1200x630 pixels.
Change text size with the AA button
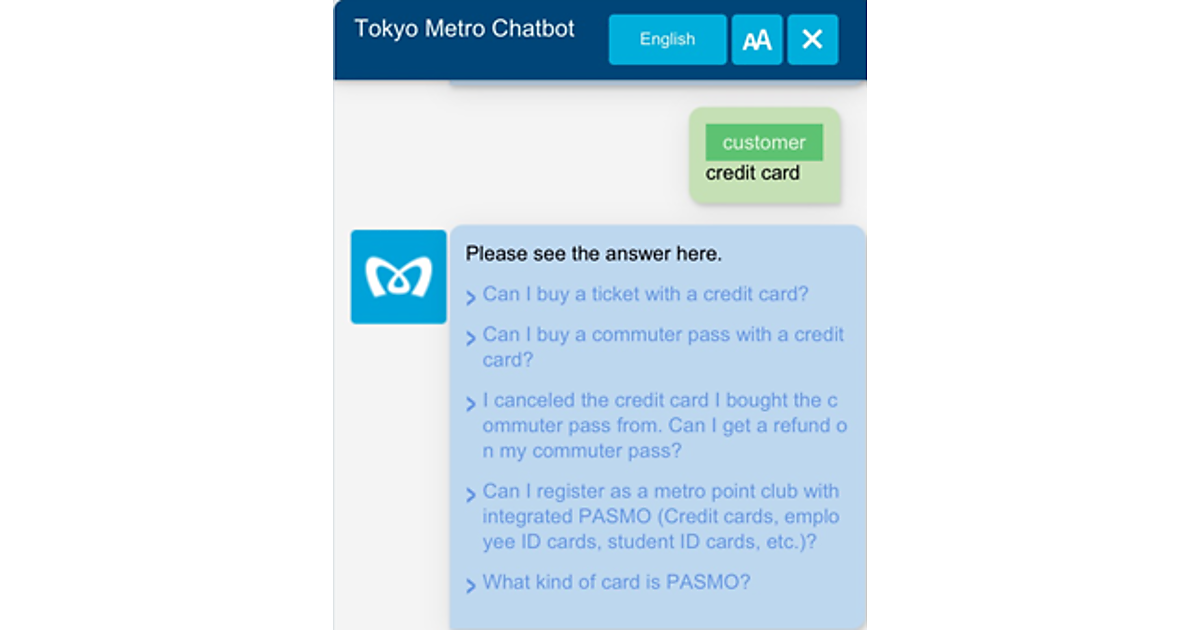757,40
